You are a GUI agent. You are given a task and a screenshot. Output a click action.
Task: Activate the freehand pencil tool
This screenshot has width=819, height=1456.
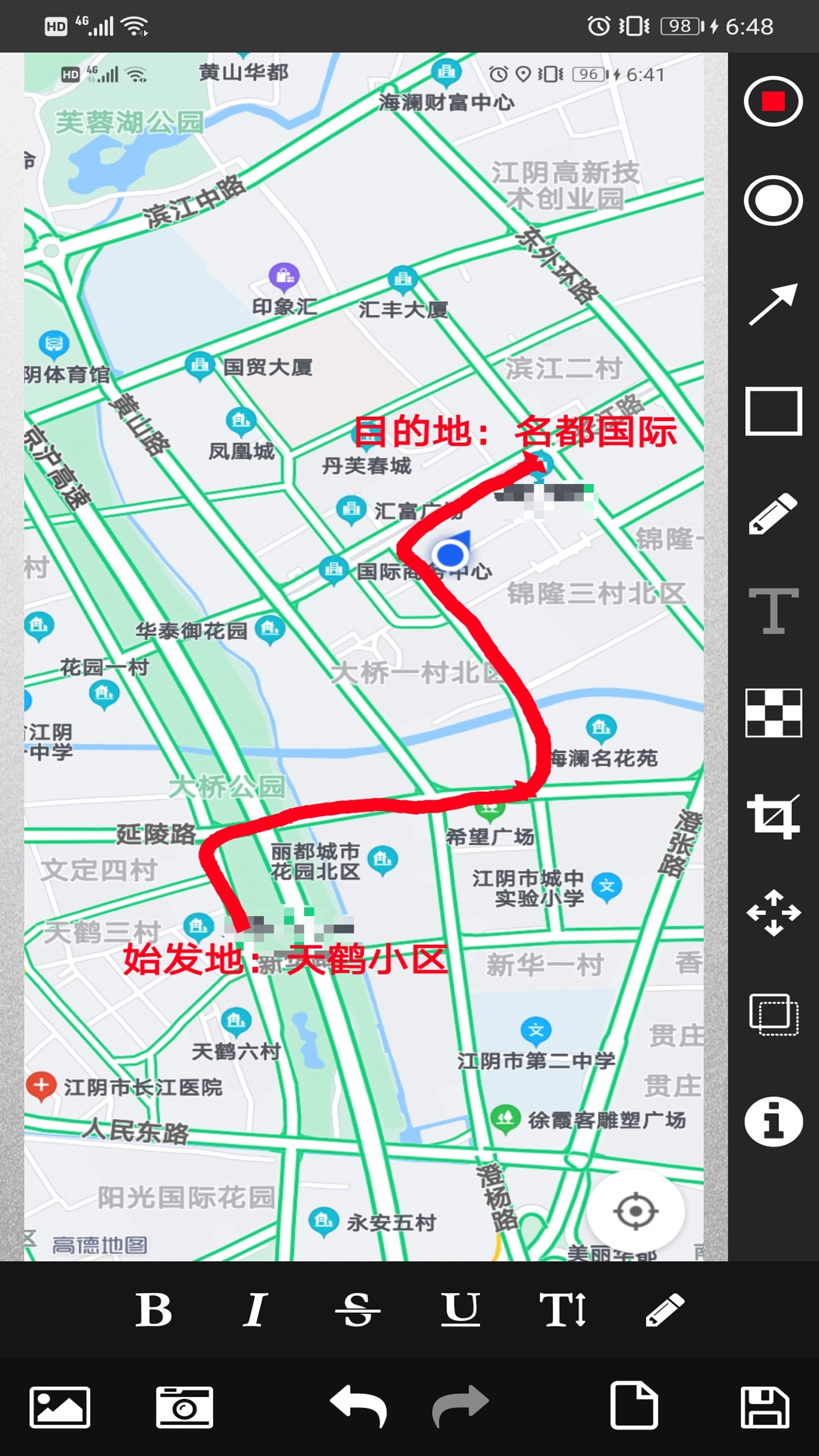[773, 513]
